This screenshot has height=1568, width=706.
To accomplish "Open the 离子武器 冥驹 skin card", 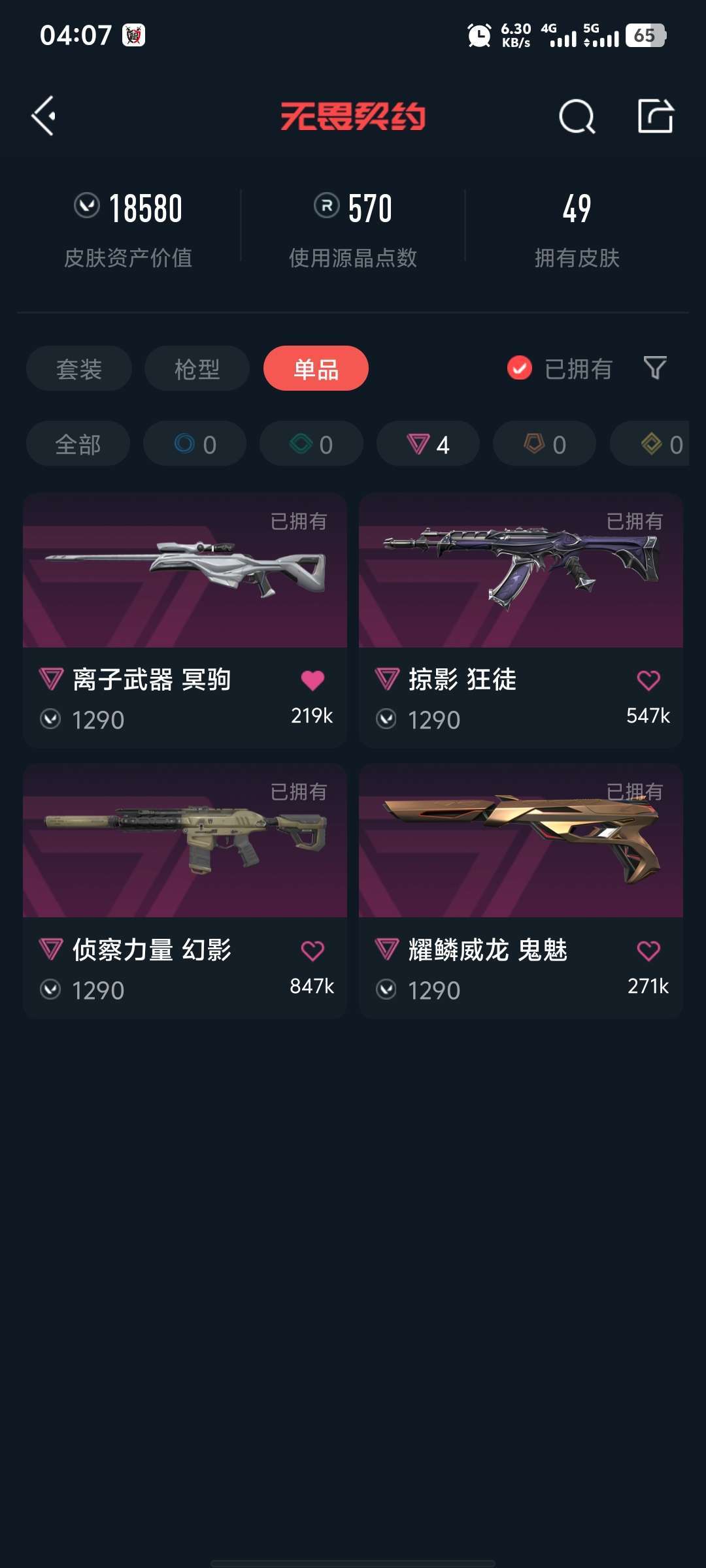I will tap(185, 621).
